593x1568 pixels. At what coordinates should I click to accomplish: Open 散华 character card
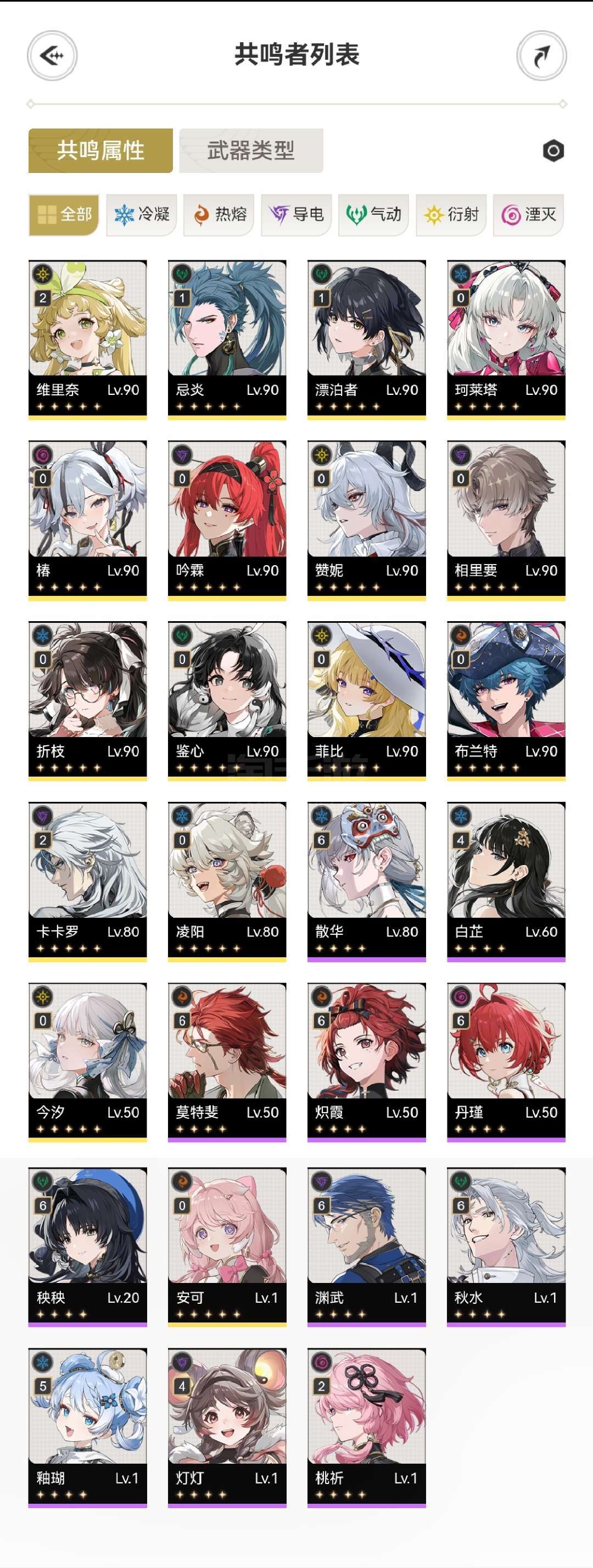pos(367,882)
